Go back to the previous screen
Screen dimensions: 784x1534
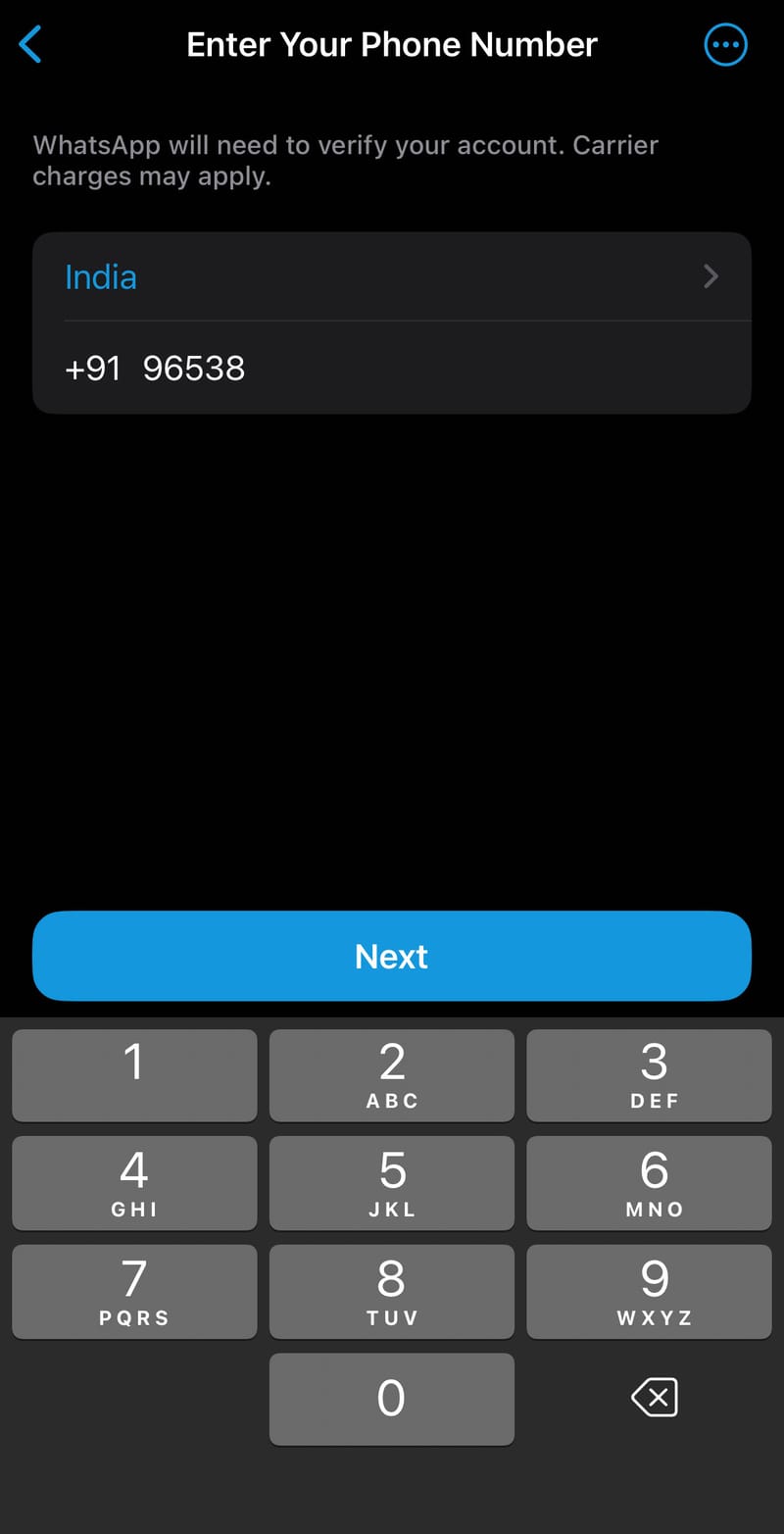pos(31,45)
